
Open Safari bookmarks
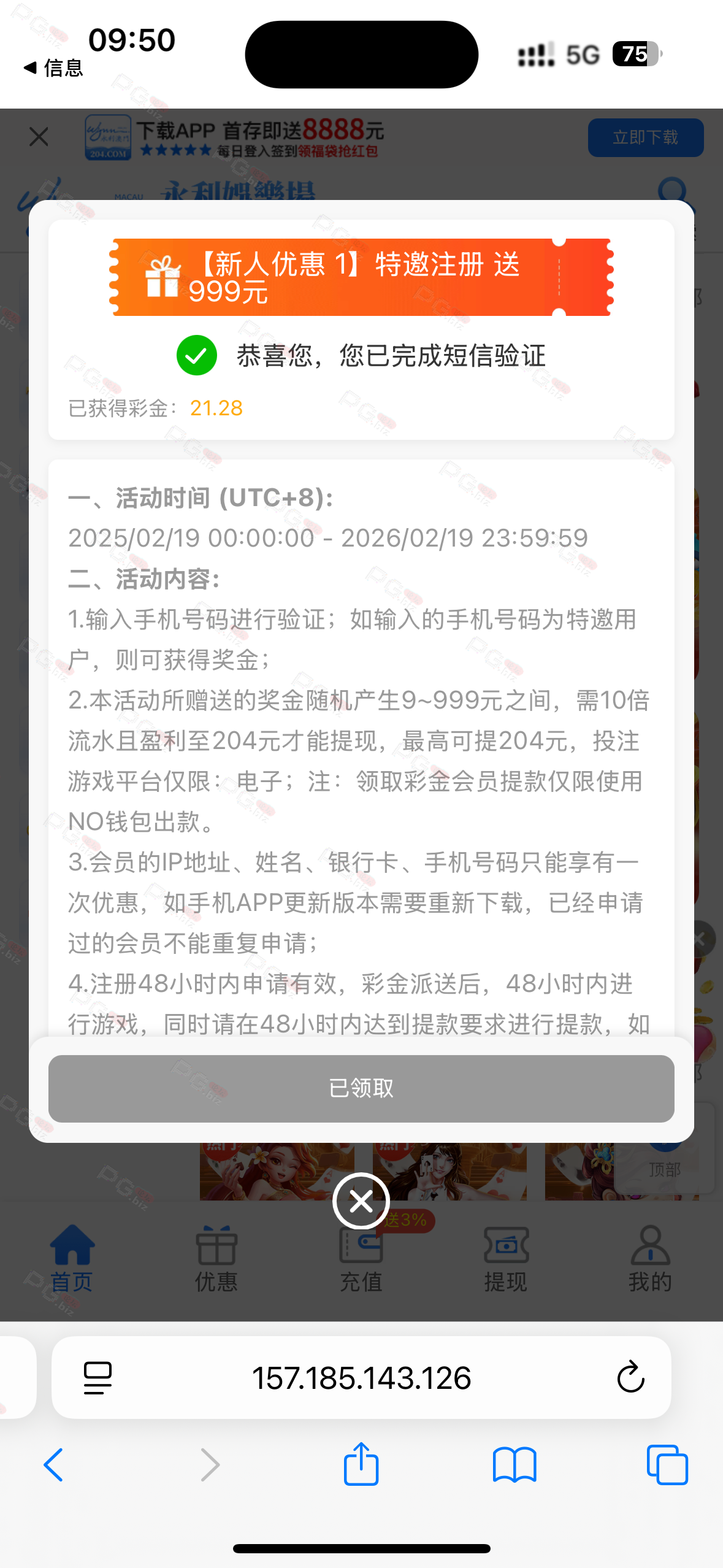(x=514, y=1465)
